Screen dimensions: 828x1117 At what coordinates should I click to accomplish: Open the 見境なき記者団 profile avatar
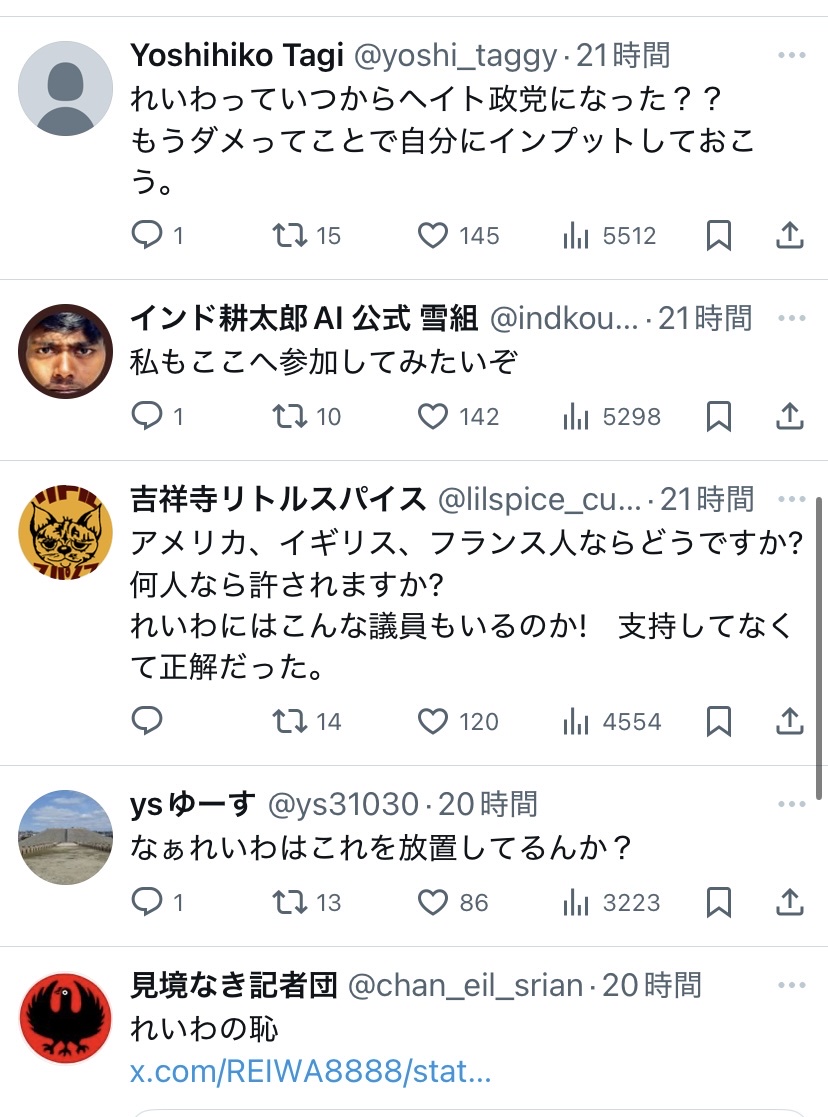point(65,1019)
